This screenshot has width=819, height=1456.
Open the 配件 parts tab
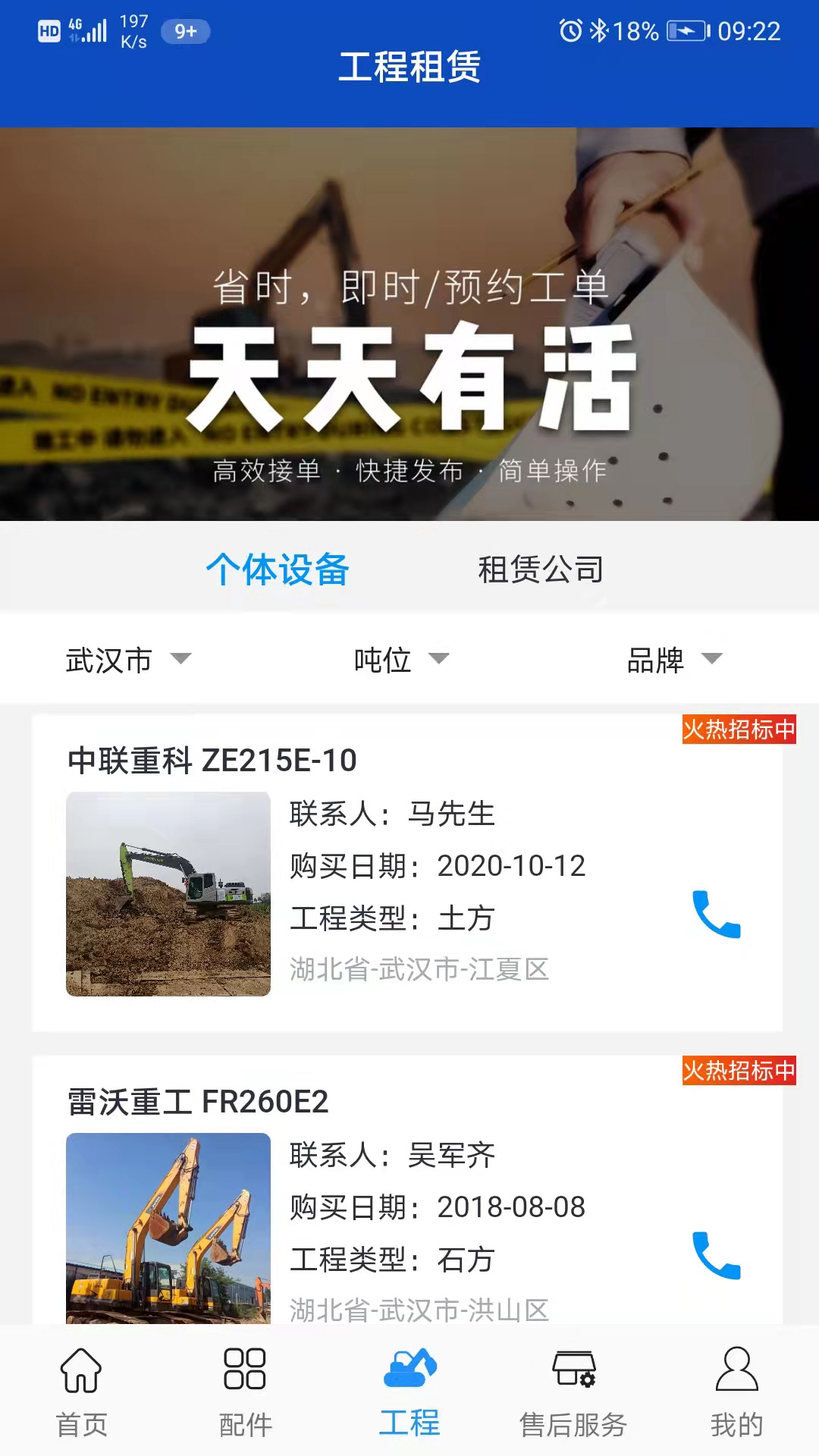245,1392
